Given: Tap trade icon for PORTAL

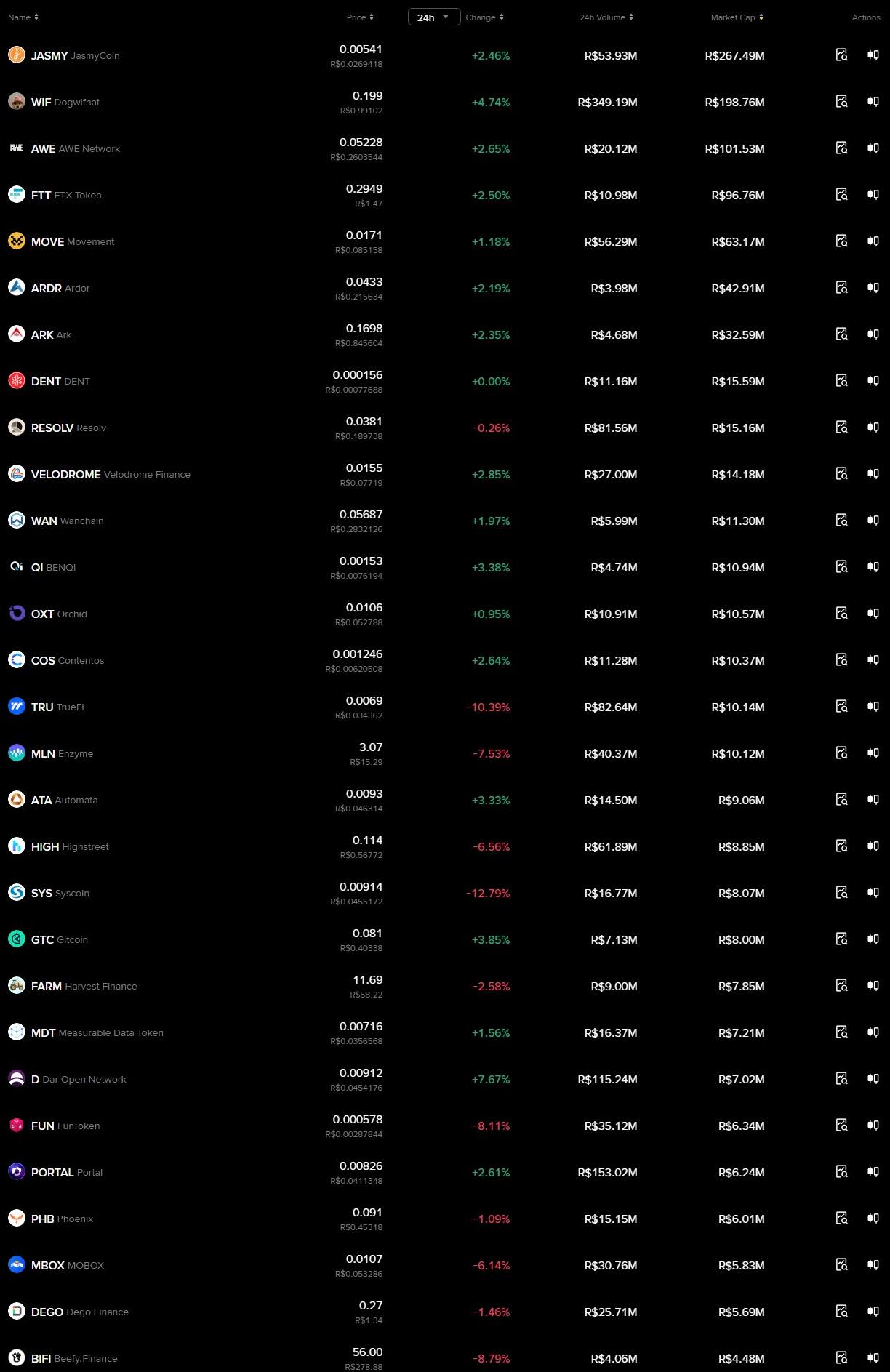Looking at the screenshot, I should coord(873,1172).
